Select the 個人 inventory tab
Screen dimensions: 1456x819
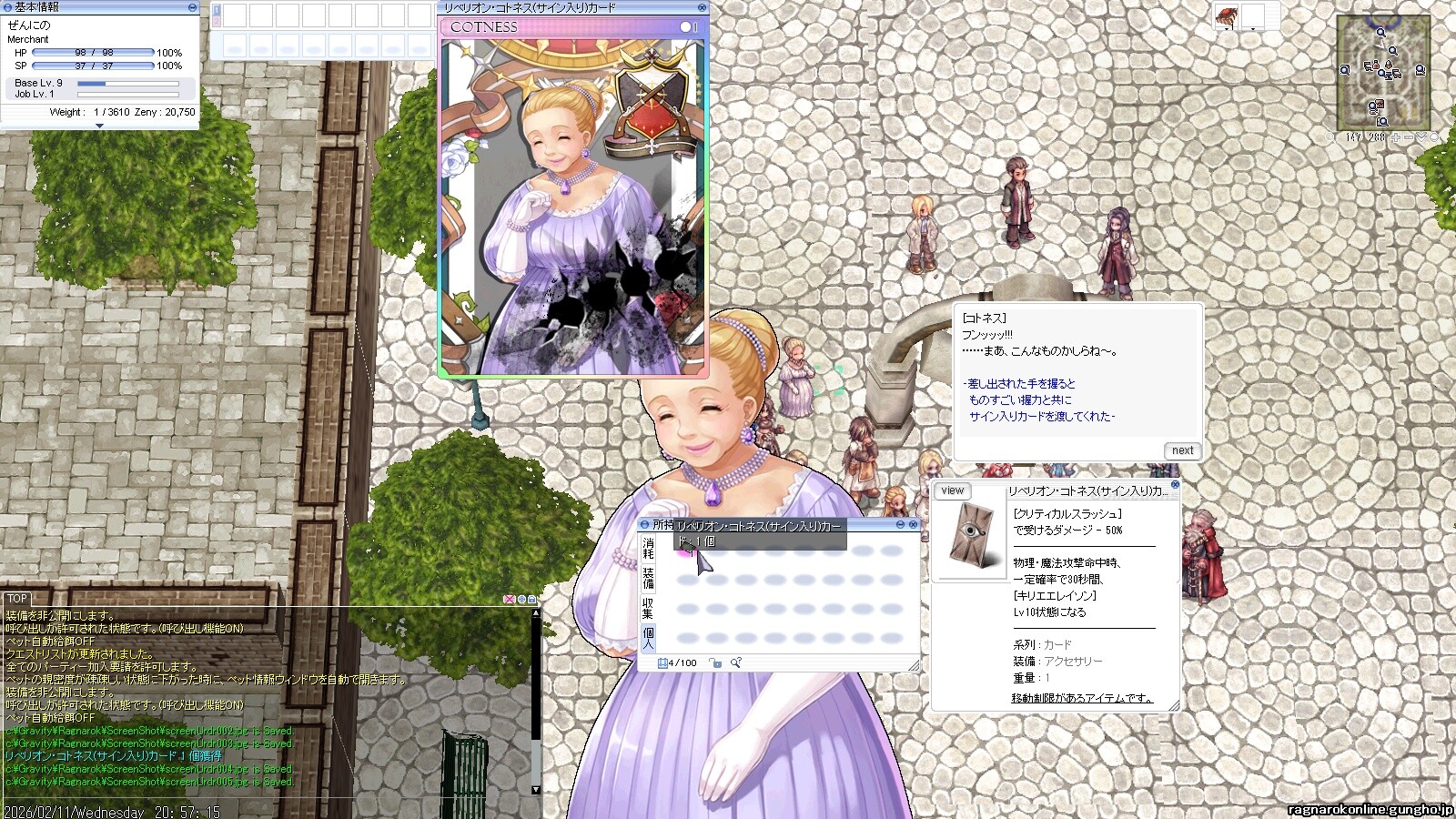[648, 637]
